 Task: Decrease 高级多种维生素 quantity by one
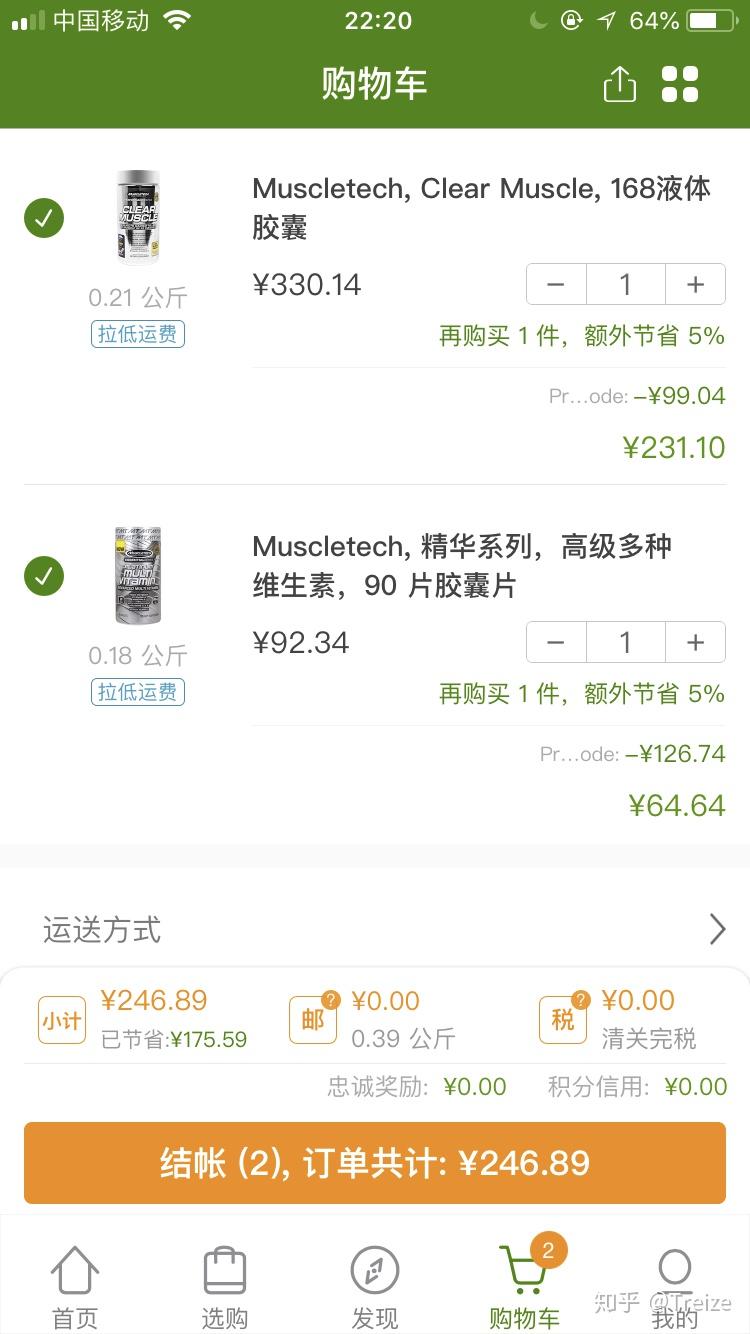(556, 642)
